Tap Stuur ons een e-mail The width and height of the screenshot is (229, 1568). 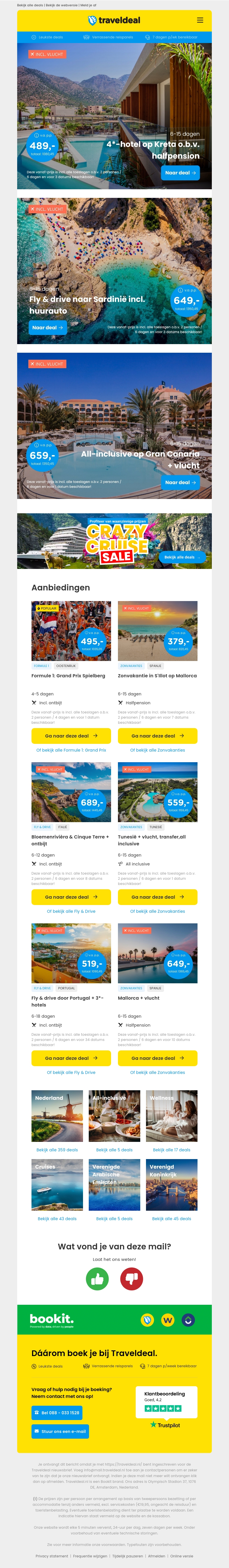[x=60, y=1431]
